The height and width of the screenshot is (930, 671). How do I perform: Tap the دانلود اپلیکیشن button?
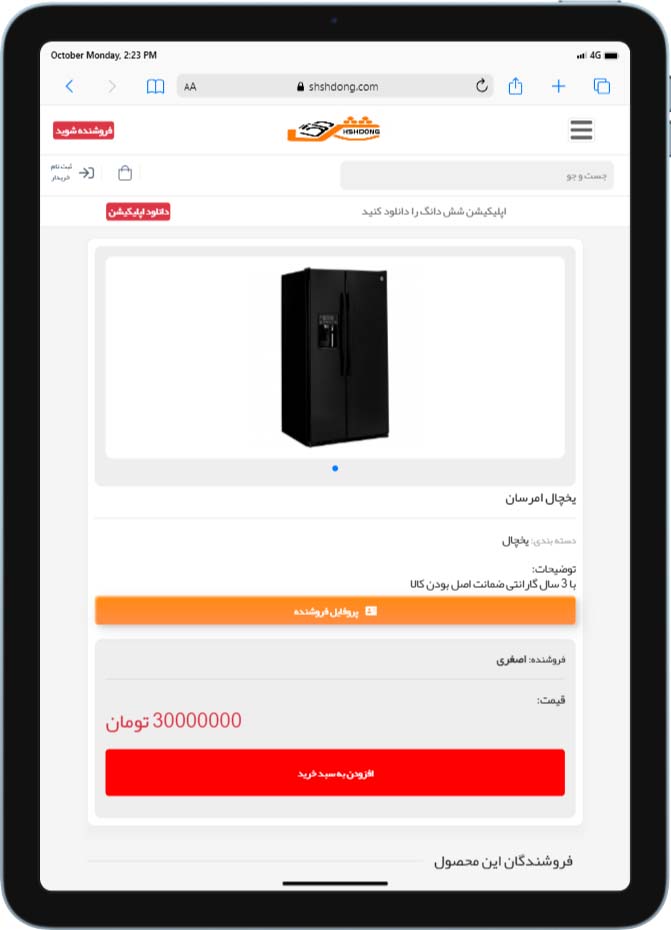coord(138,211)
